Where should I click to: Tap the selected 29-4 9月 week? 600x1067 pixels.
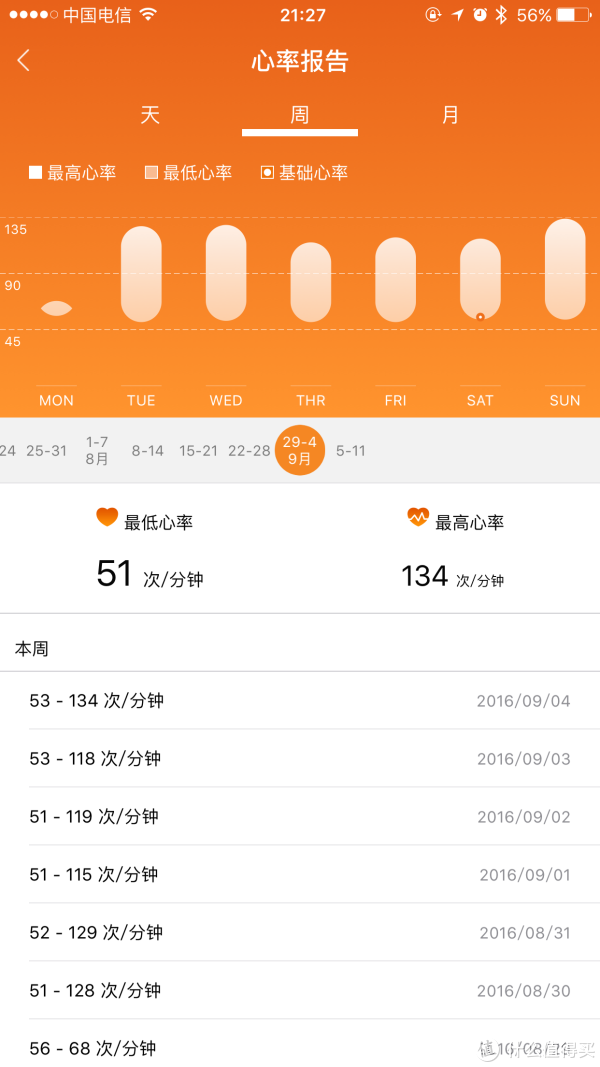(x=300, y=451)
